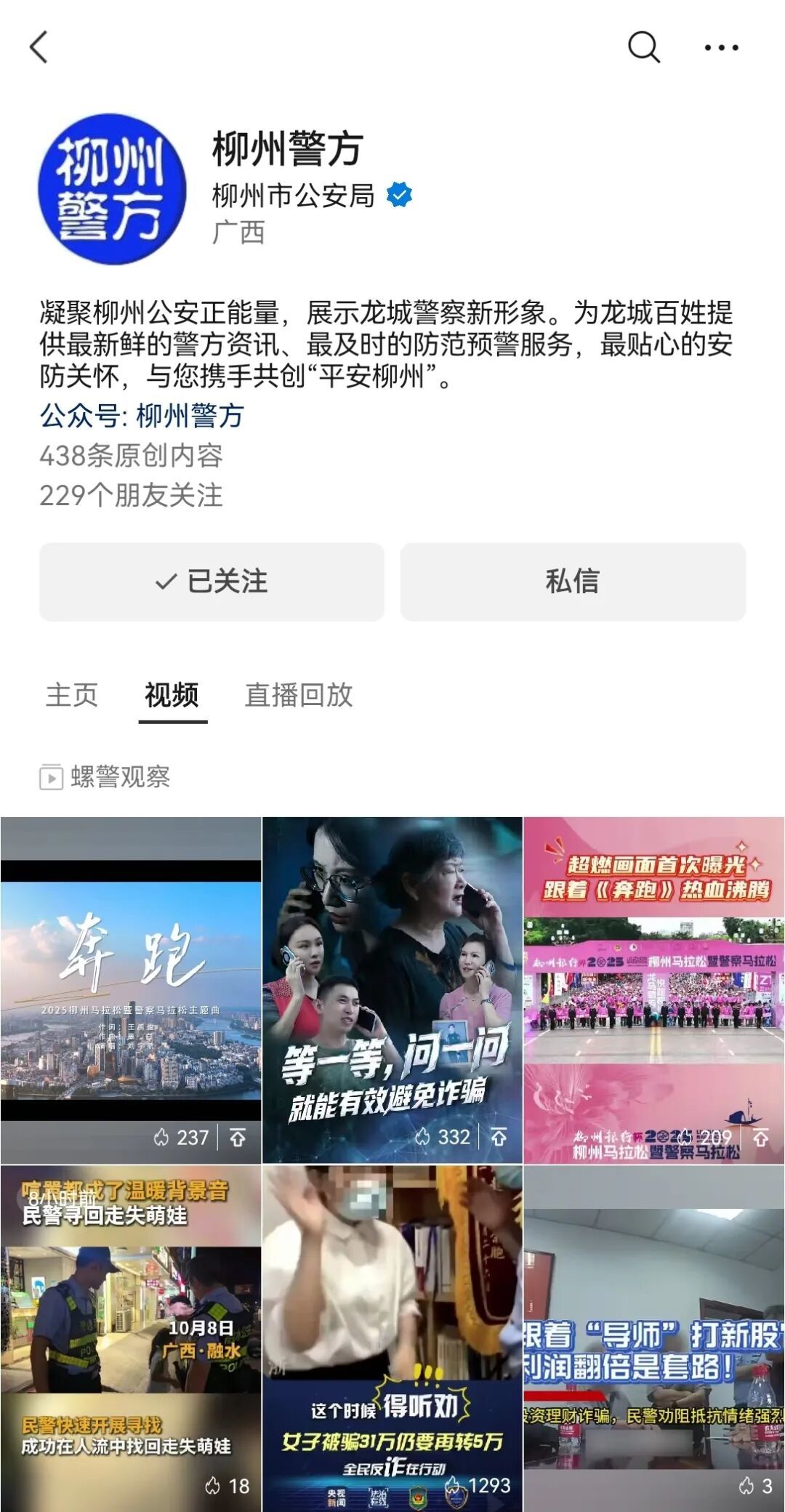Viewport: 785px width, 1512px height.
Task: Open the 女子被骗31万 video
Action: point(392,1338)
